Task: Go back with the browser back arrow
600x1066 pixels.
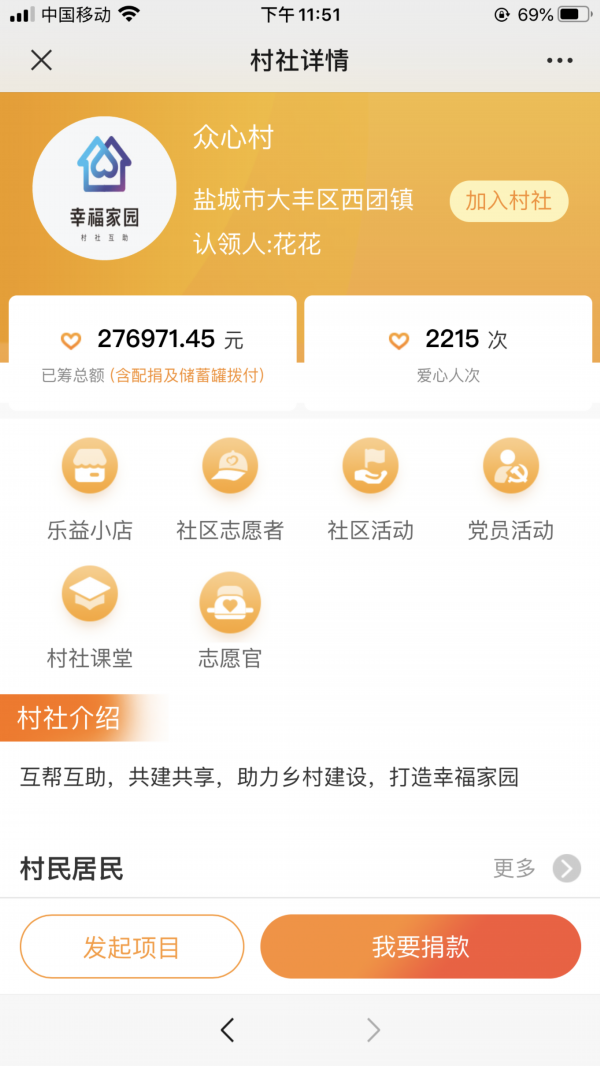Action: click(x=228, y=1030)
